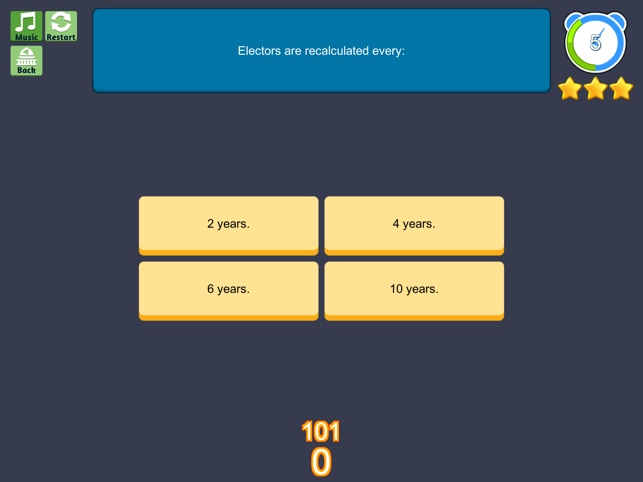Restart the quiz game
Viewport: 643px width, 482px height.
[x=61, y=26]
